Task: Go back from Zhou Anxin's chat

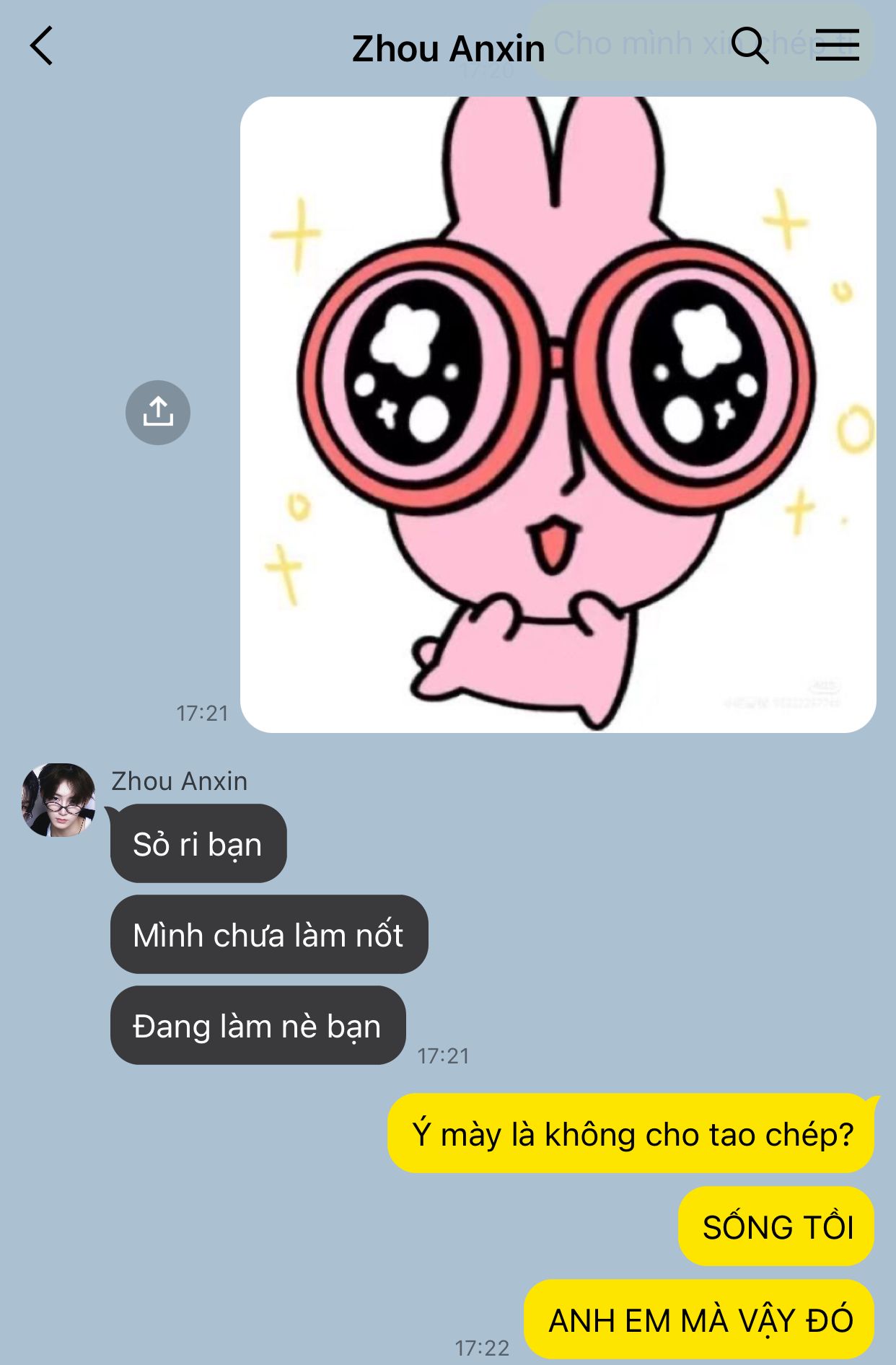Action: point(42,46)
